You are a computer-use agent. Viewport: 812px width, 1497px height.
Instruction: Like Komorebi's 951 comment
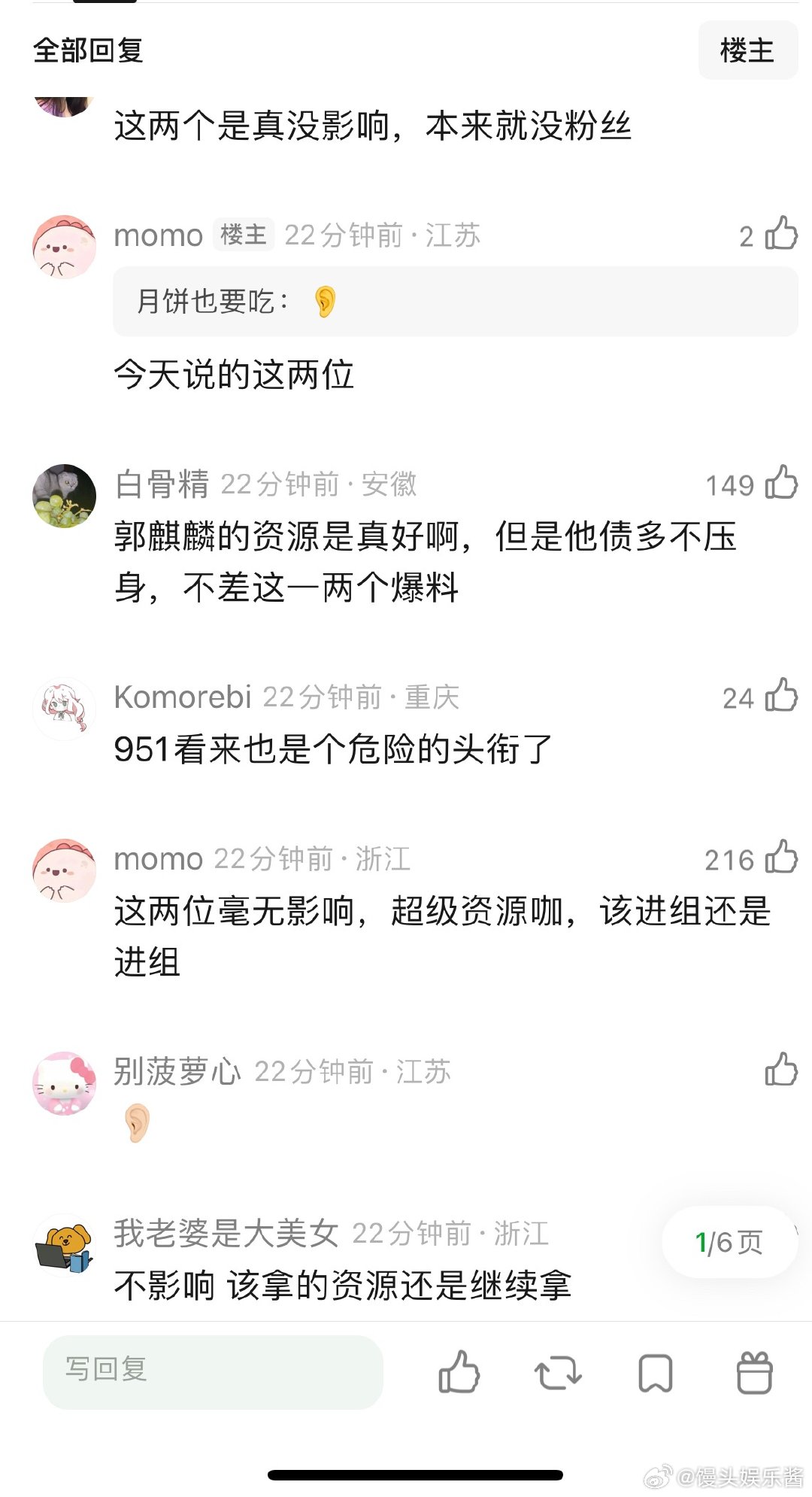point(780,698)
